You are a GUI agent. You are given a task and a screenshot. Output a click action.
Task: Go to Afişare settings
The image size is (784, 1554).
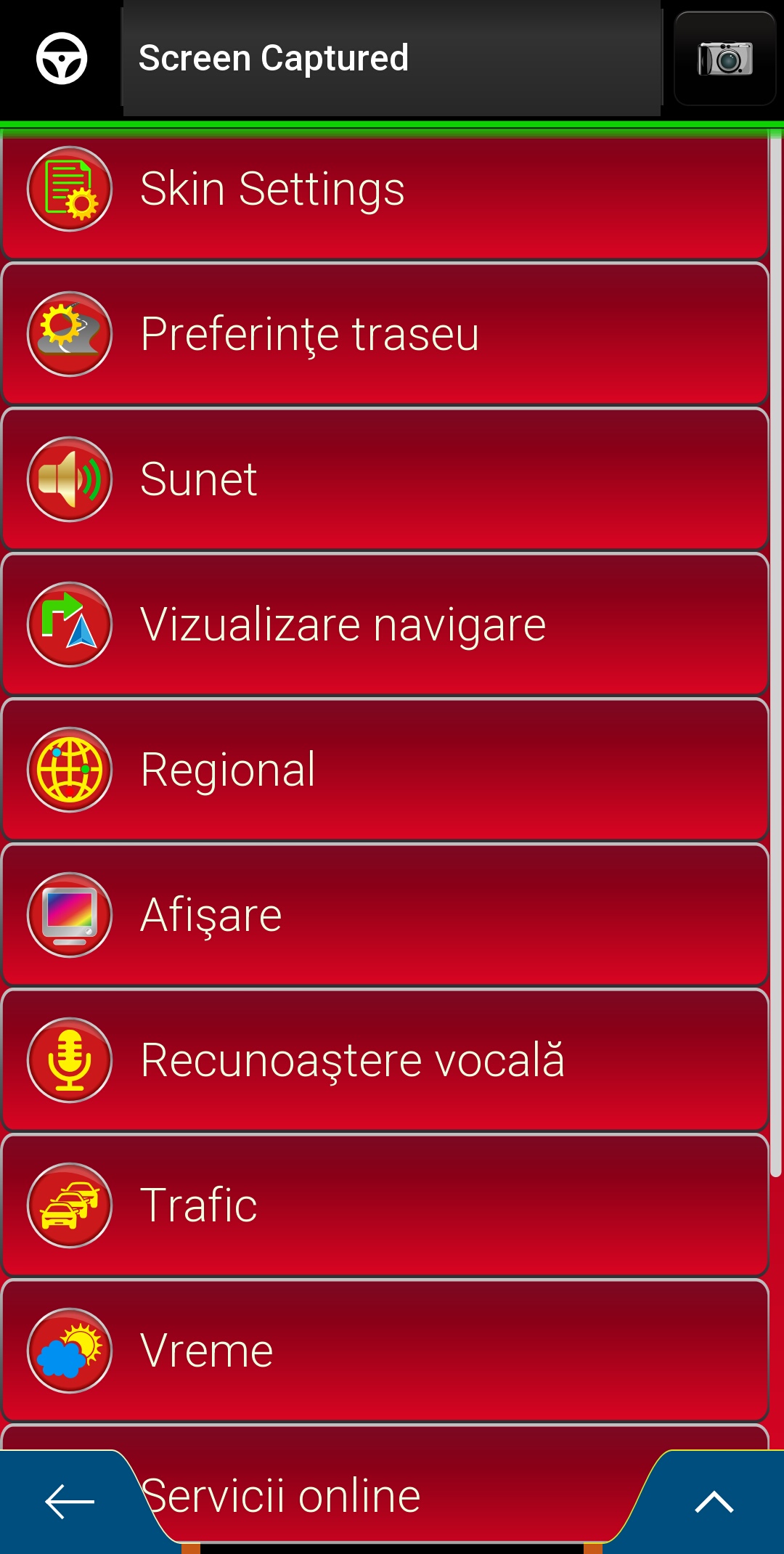coord(385,915)
